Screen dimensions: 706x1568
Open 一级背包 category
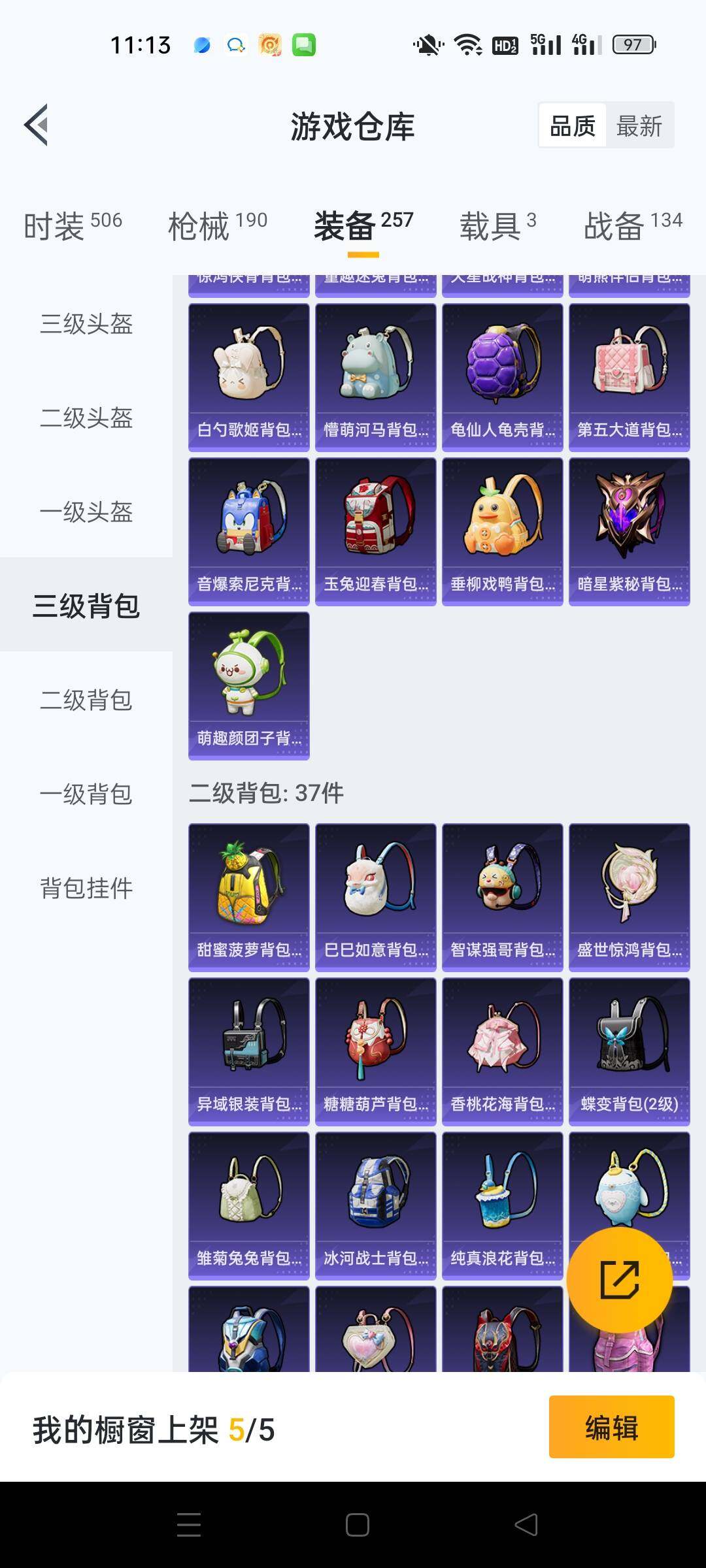pos(86,794)
